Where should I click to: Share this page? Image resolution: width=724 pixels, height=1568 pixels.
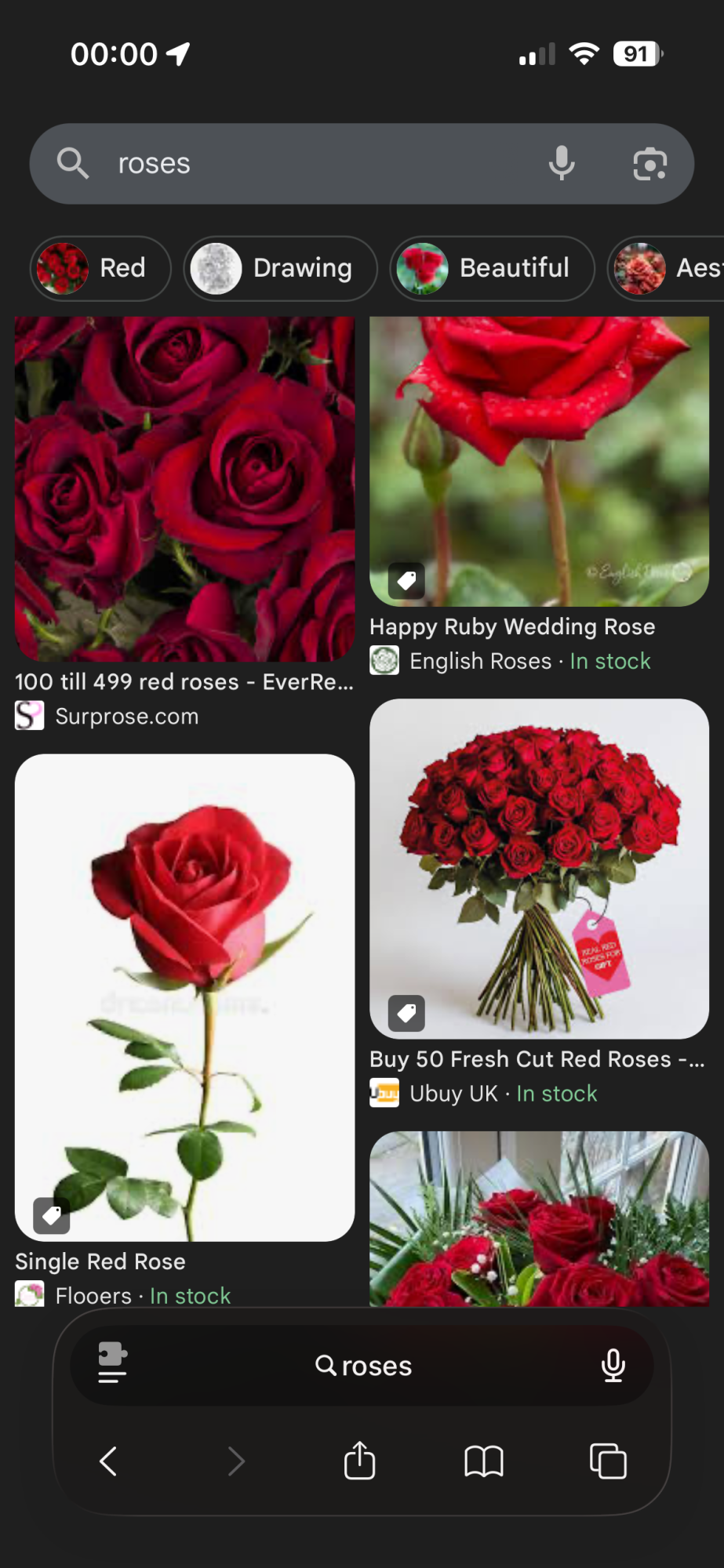(360, 1461)
